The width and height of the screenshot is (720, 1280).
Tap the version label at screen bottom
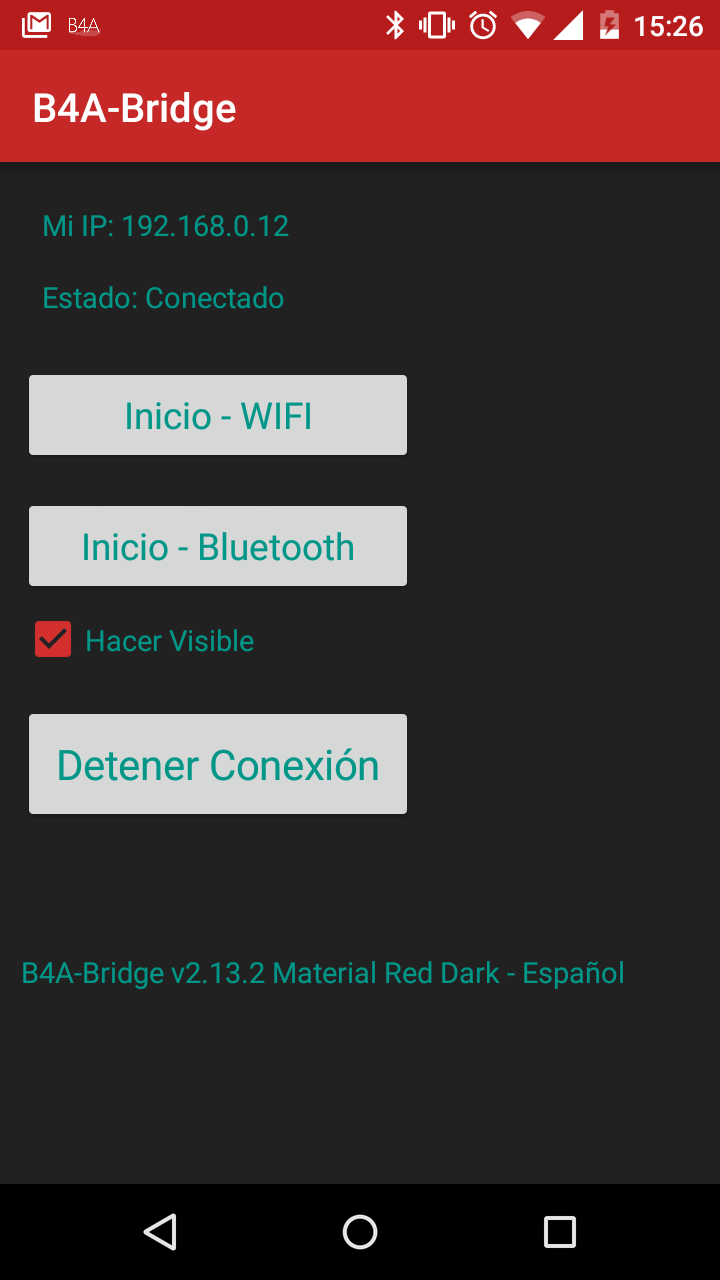323,972
